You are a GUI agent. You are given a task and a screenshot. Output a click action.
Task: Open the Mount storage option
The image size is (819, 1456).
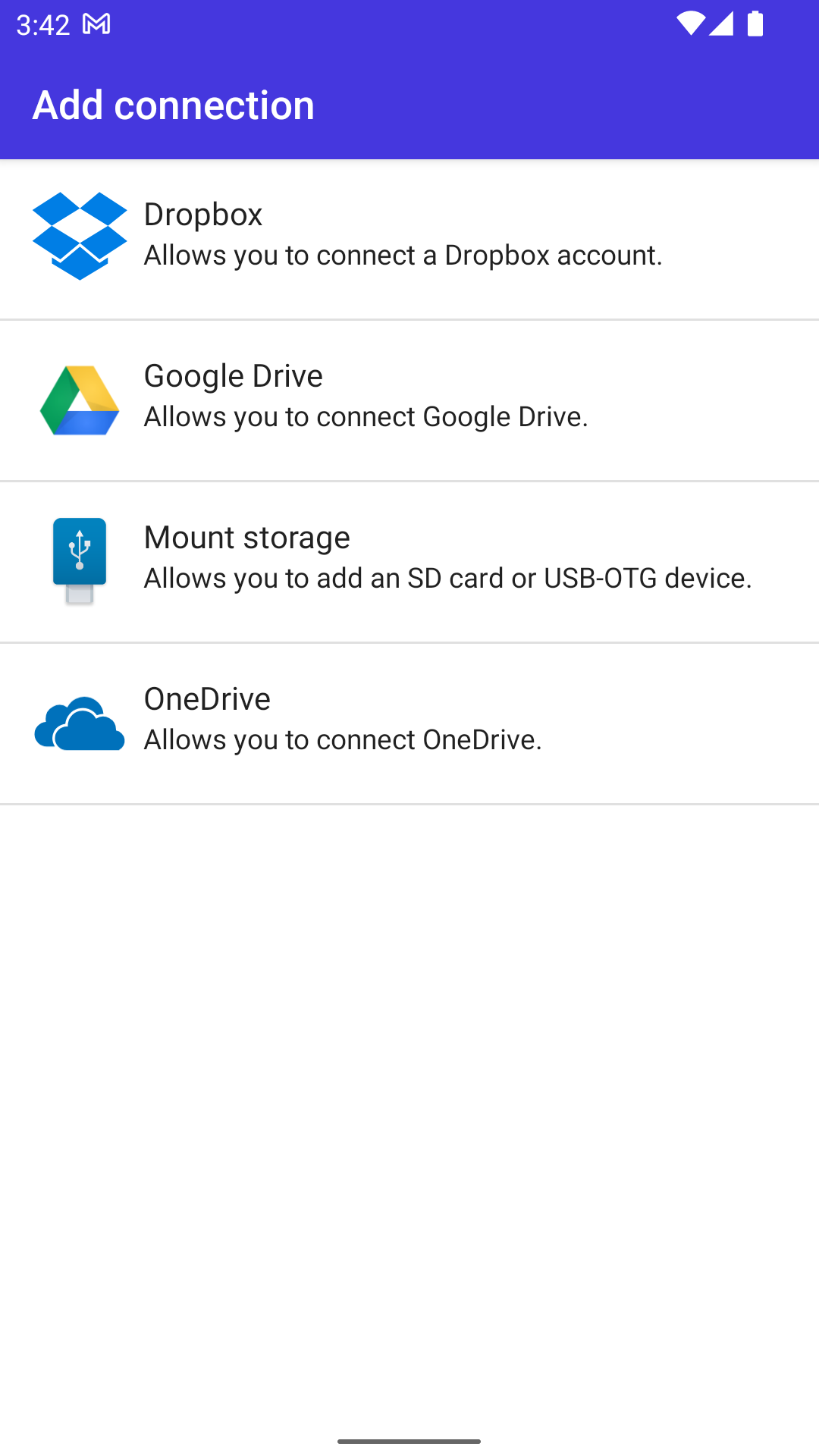[x=409, y=562]
